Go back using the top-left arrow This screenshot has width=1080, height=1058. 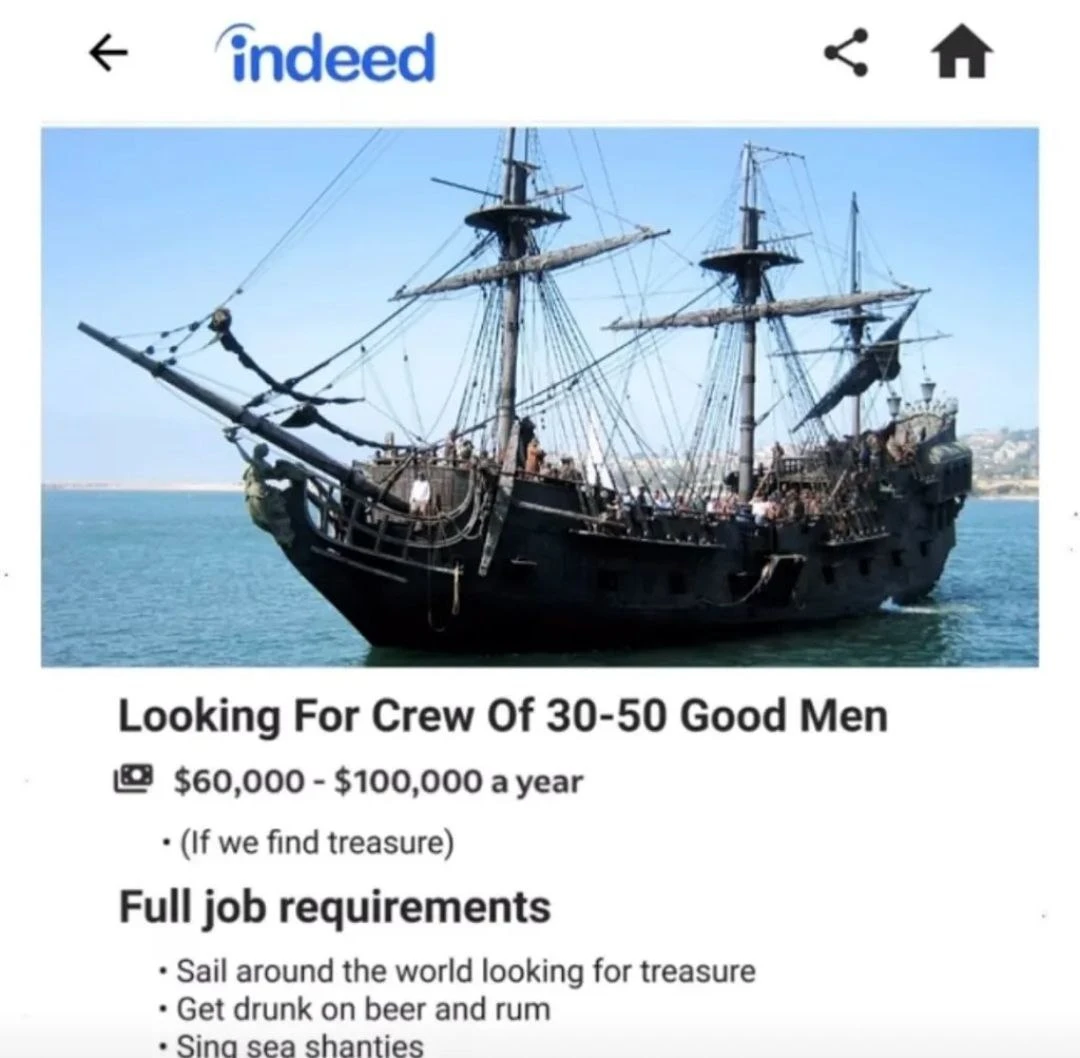(108, 55)
